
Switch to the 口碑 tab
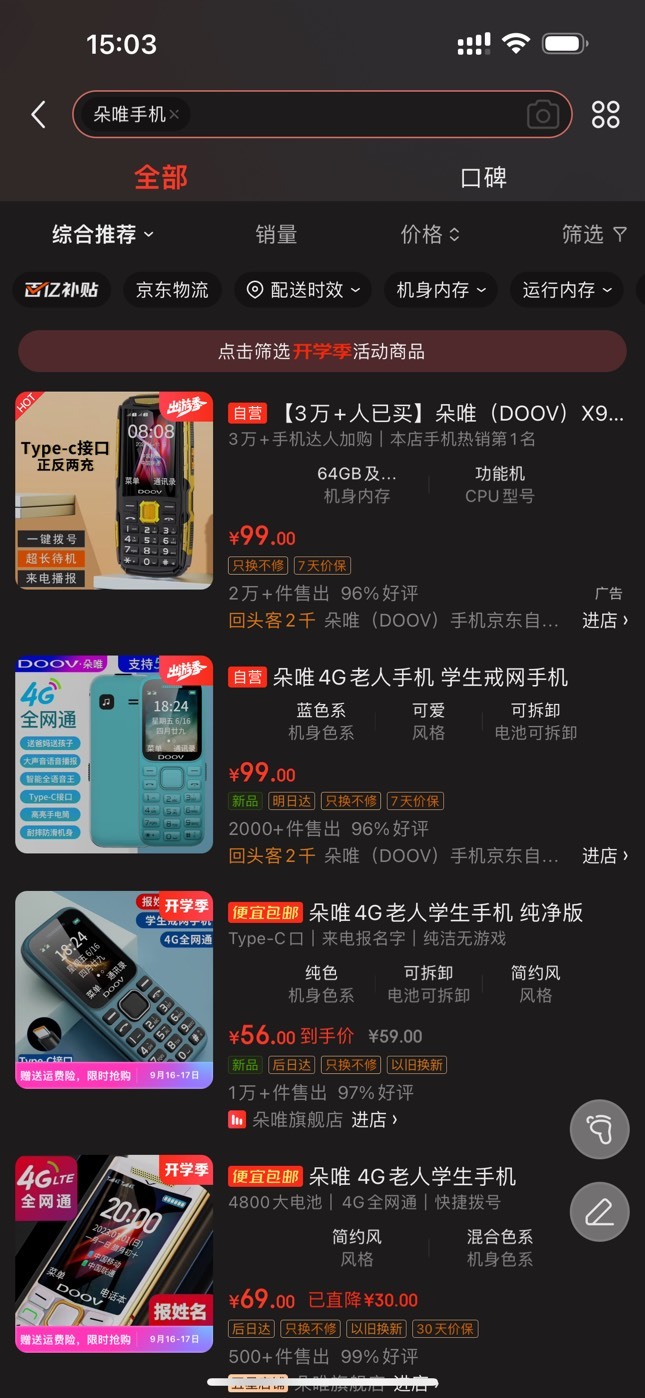tap(484, 178)
